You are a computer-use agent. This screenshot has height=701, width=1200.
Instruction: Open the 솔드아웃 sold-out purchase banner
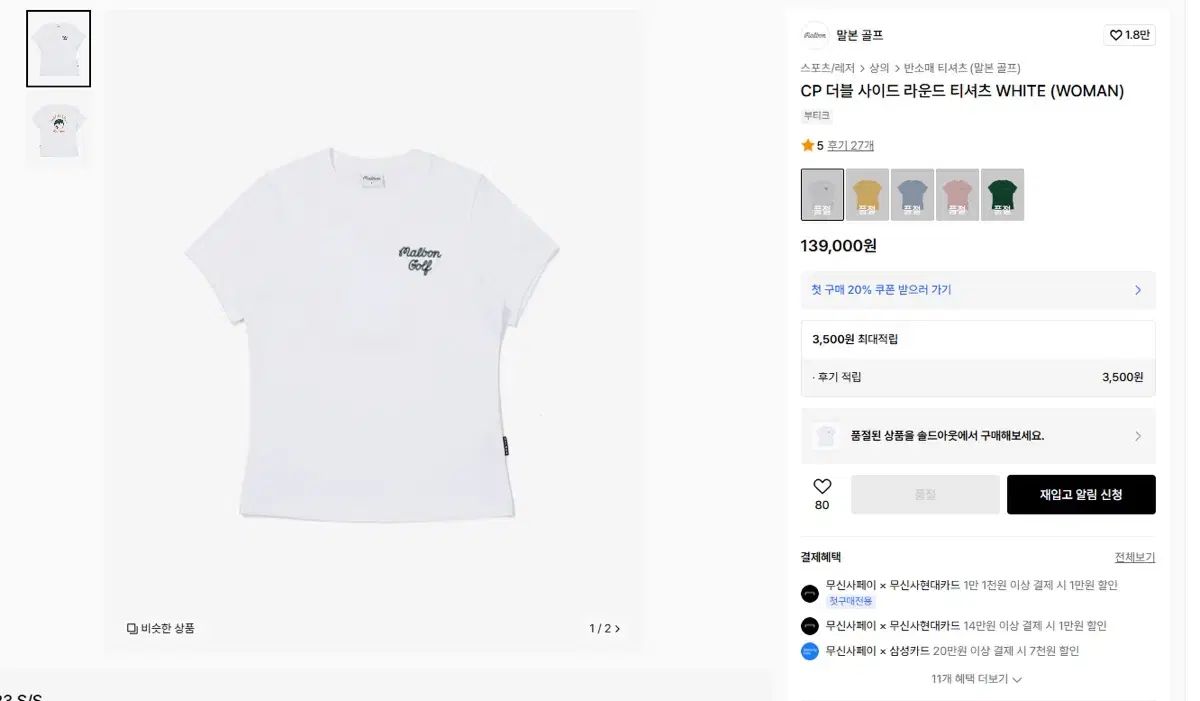click(978, 436)
